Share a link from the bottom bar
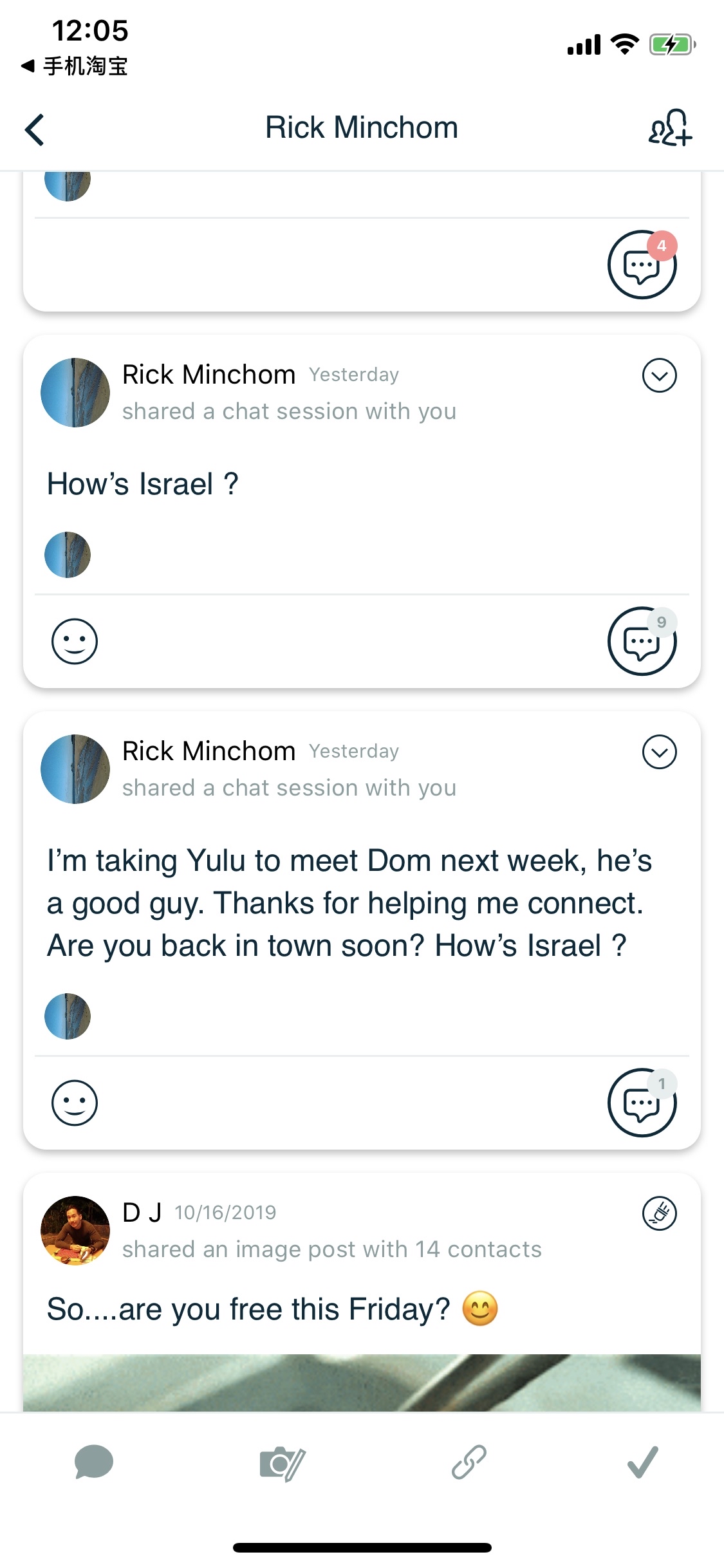Viewport: 724px width, 1568px height. [x=469, y=1462]
